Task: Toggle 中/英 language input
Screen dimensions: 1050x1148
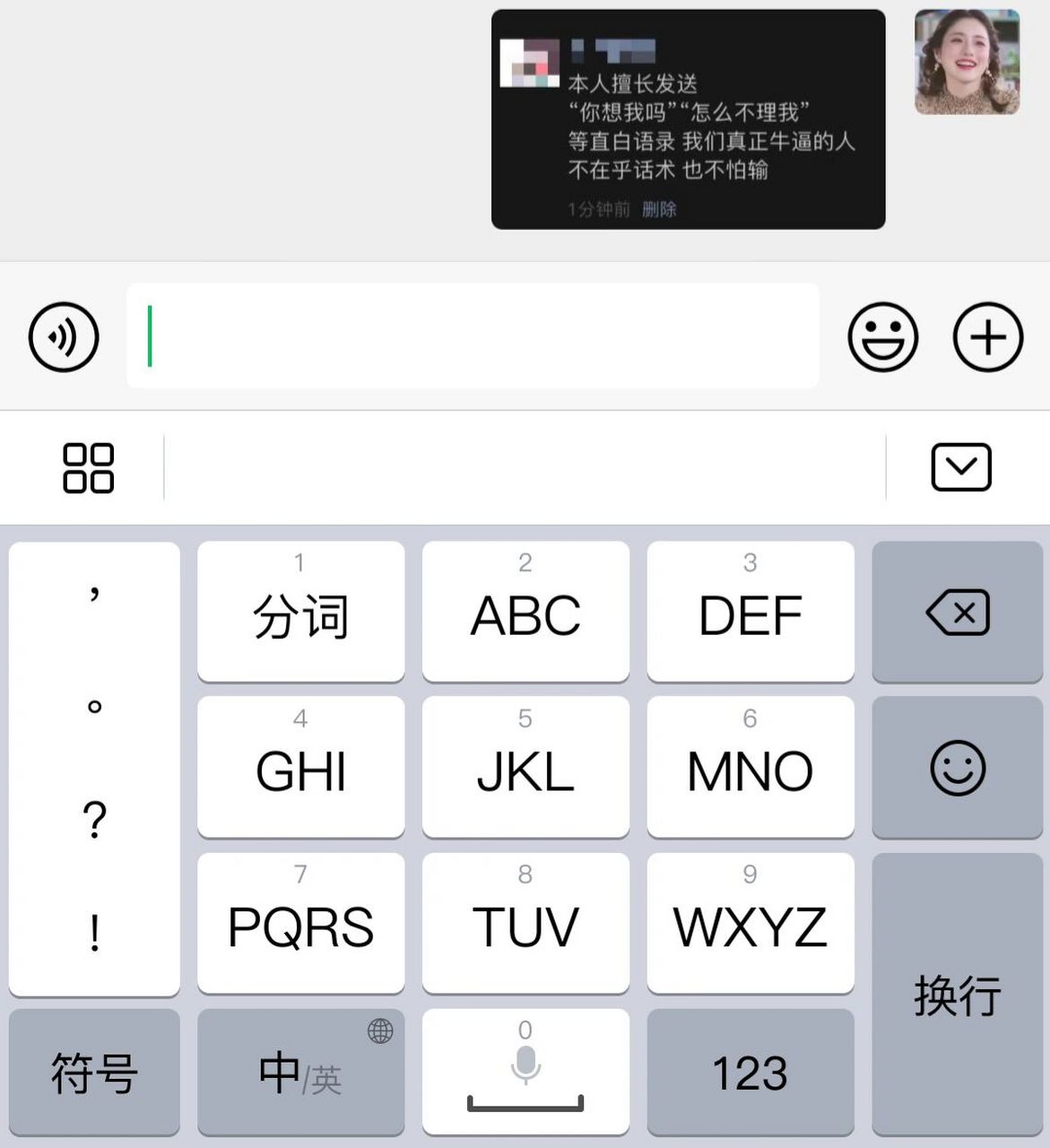Action: click(300, 1073)
